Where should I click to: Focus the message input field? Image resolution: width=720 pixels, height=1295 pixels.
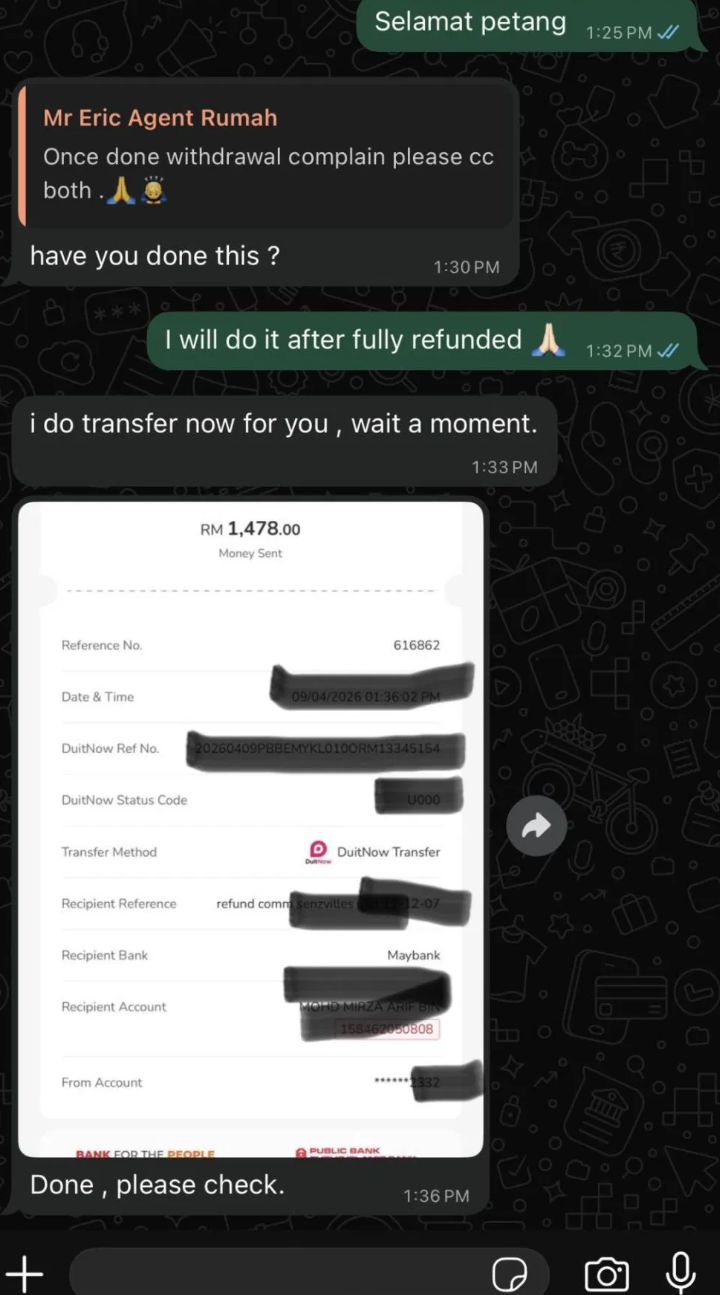[x=280, y=1273]
